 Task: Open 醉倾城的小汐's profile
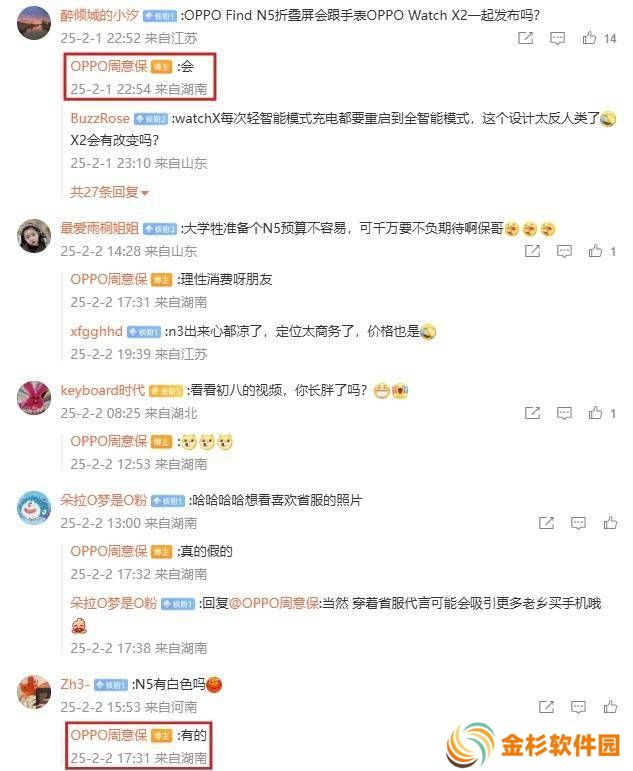coord(99,15)
